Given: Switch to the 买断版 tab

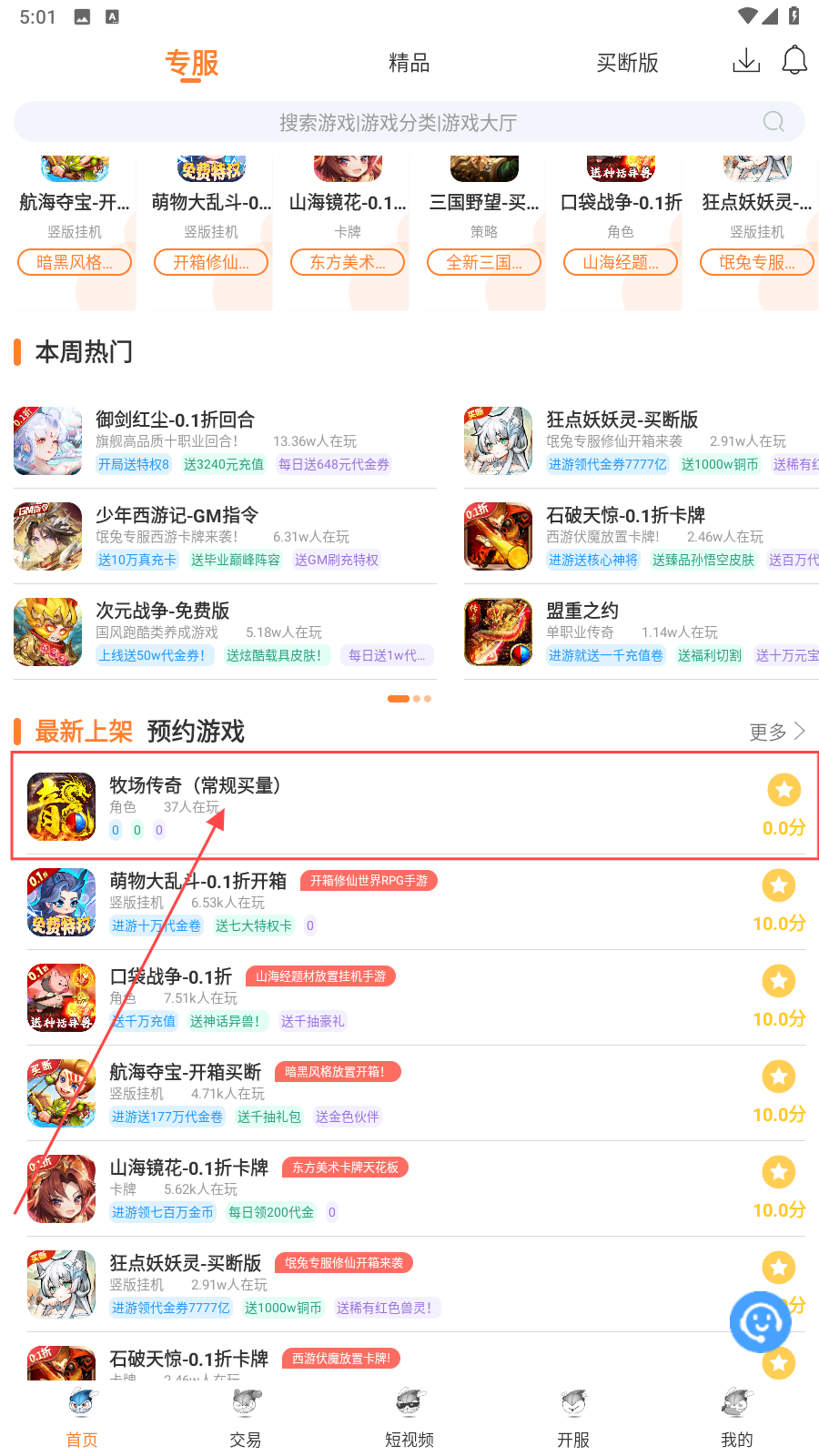Looking at the screenshot, I should tap(627, 63).
